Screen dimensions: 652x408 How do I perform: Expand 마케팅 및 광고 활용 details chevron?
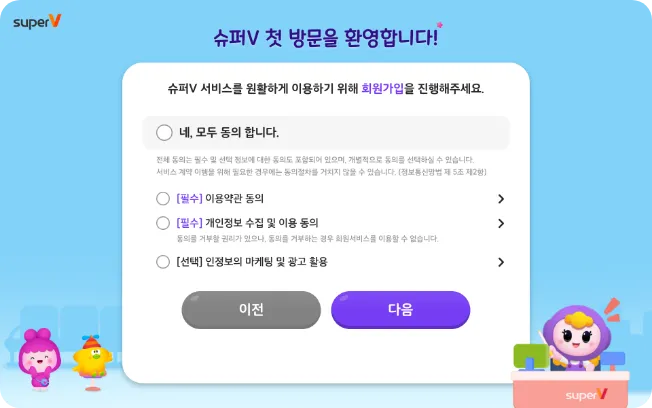(500, 263)
